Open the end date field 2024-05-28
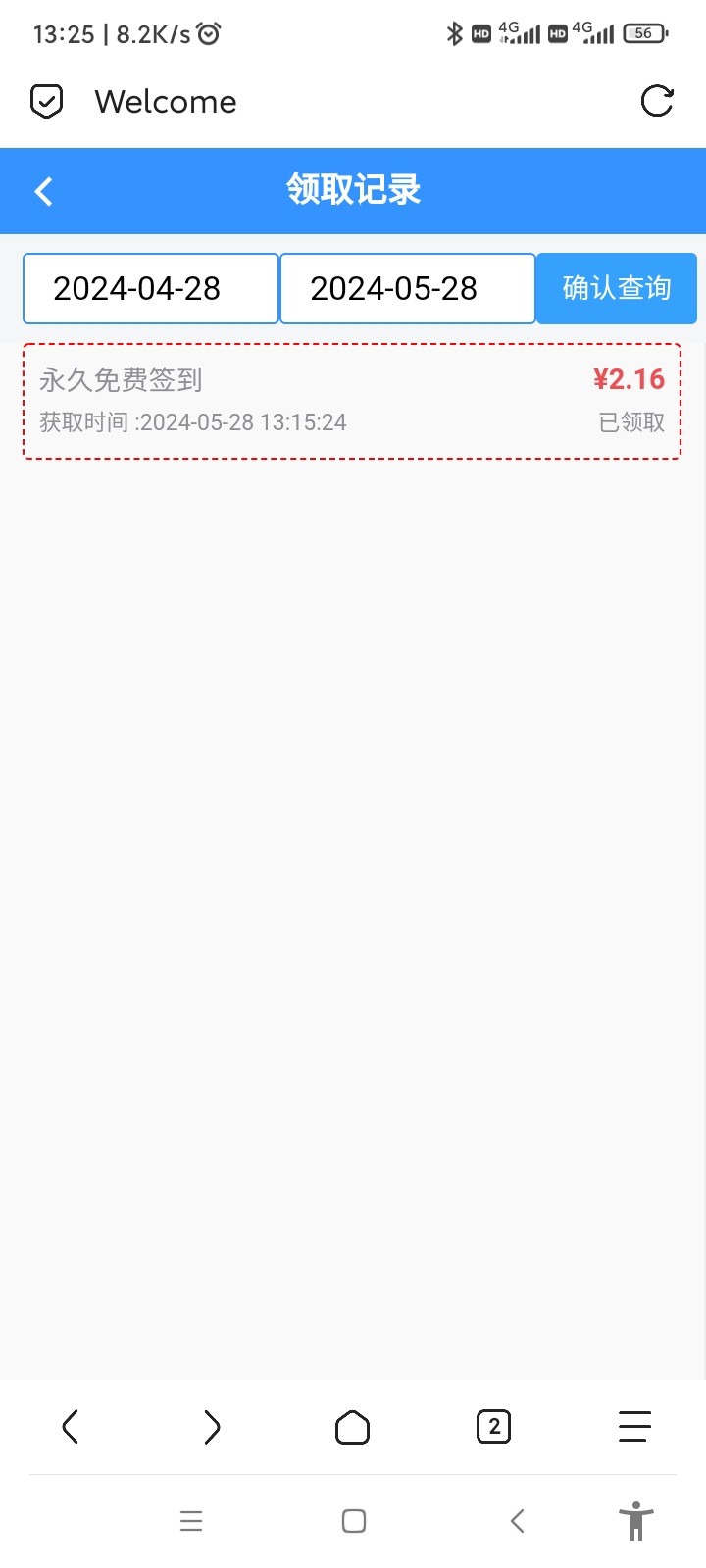This screenshot has height=1568, width=706. [408, 288]
